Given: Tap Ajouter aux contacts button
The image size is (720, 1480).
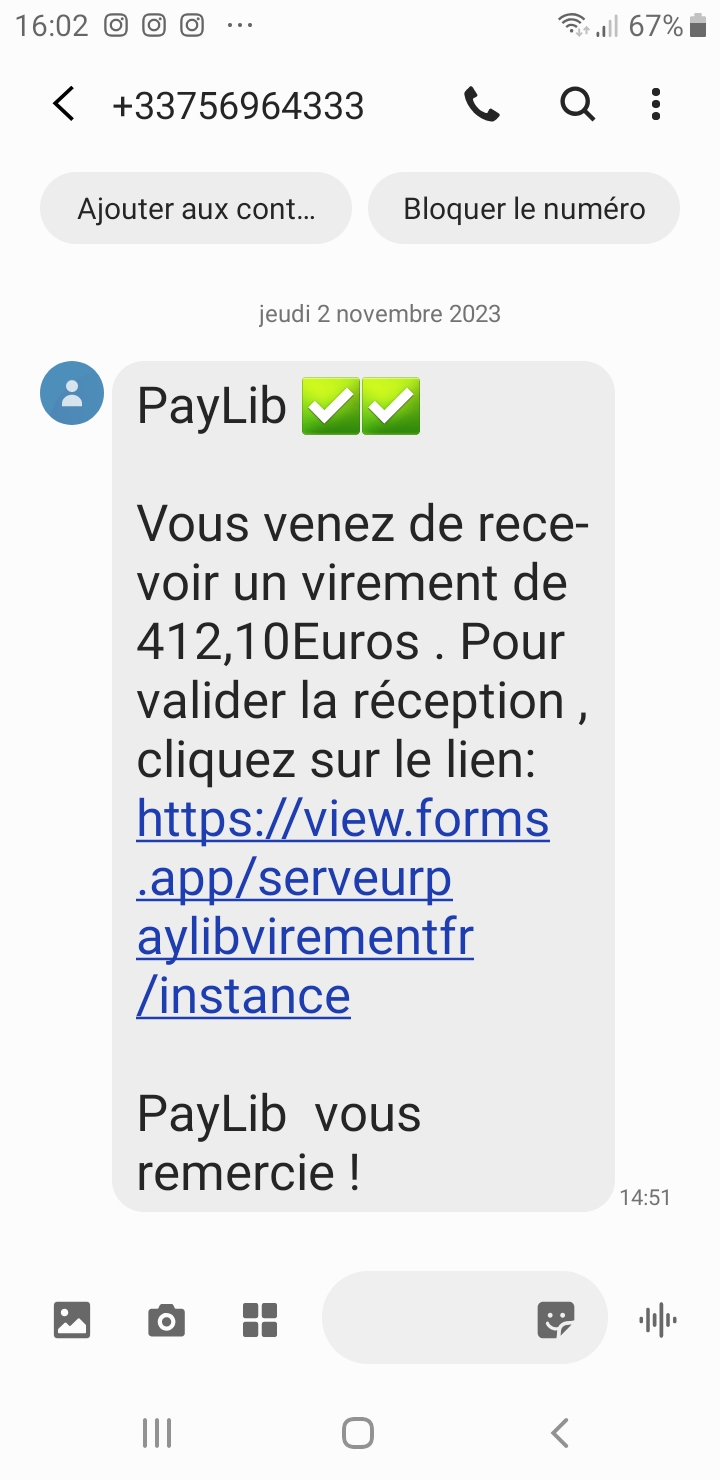Looking at the screenshot, I should (x=196, y=208).
